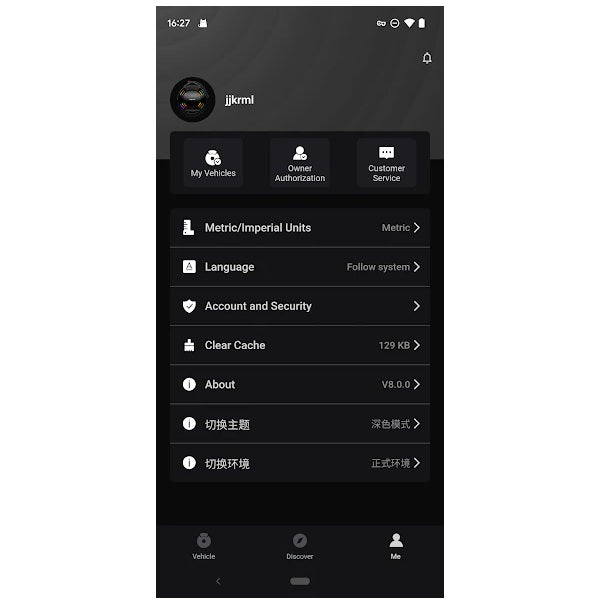Tap the jjkrml profile avatar
Image resolution: width=600 pixels, height=600 pixels.
pos(192,100)
